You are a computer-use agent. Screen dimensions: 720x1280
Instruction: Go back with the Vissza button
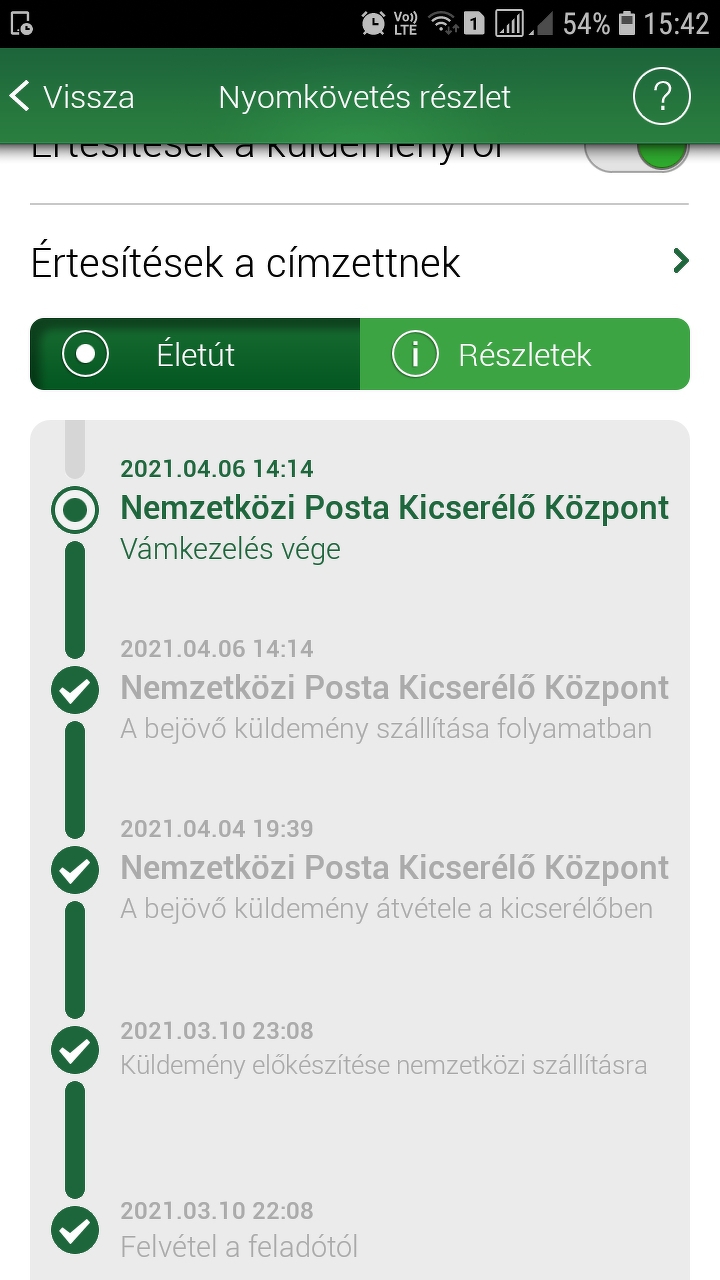(72, 97)
